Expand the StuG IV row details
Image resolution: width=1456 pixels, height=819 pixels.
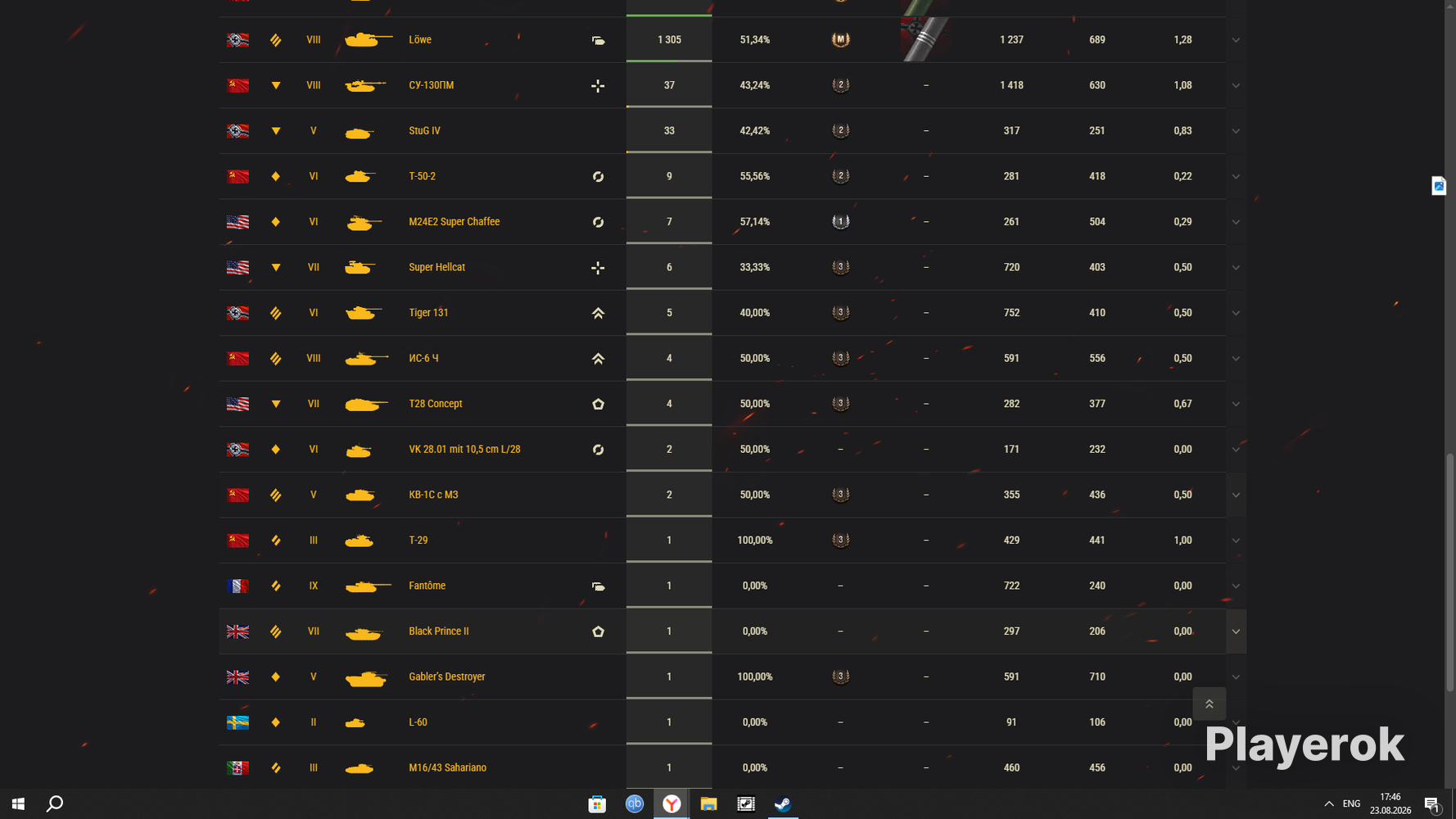pos(1236,131)
